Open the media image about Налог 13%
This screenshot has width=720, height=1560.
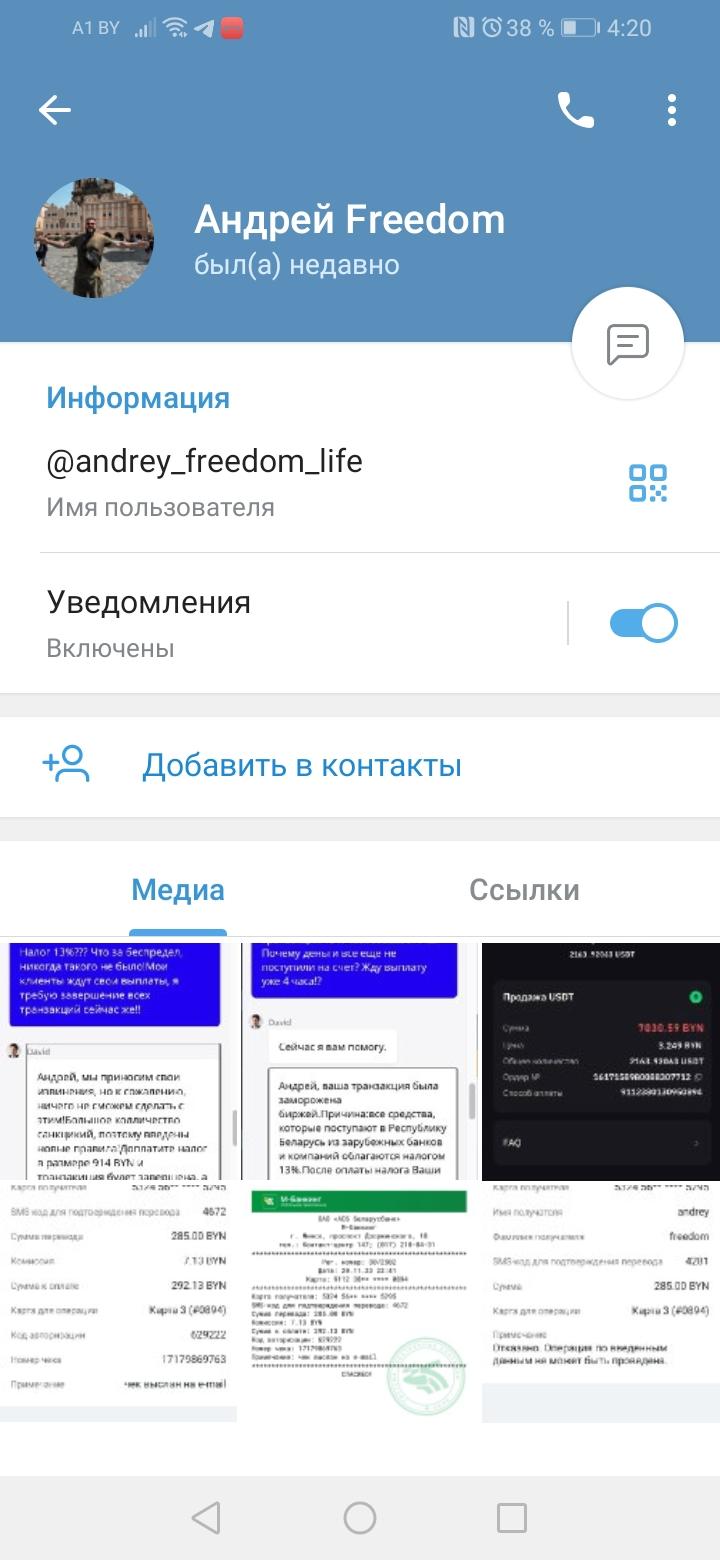tap(118, 1061)
